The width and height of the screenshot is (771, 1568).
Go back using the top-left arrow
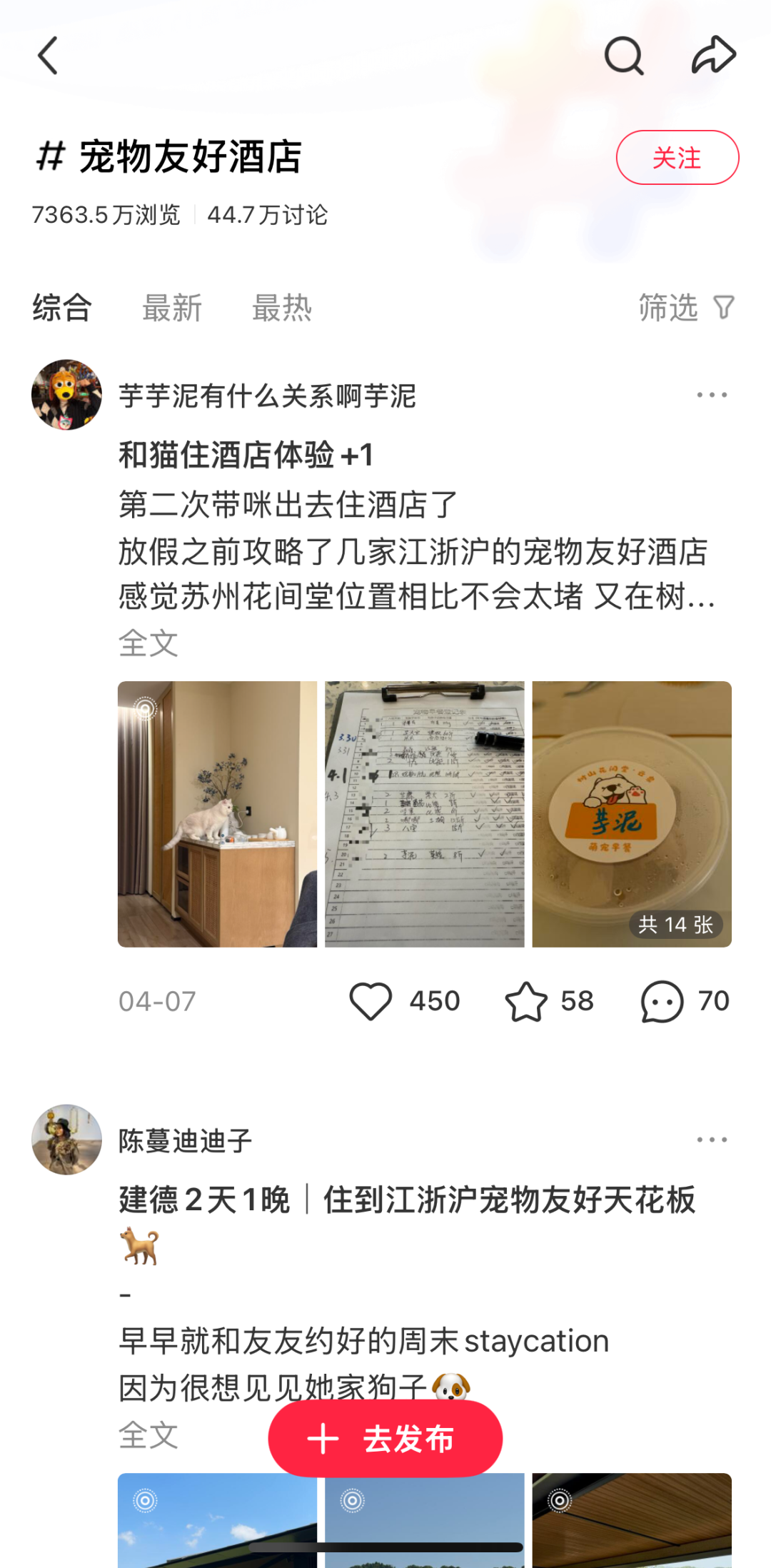click(x=48, y=56)
